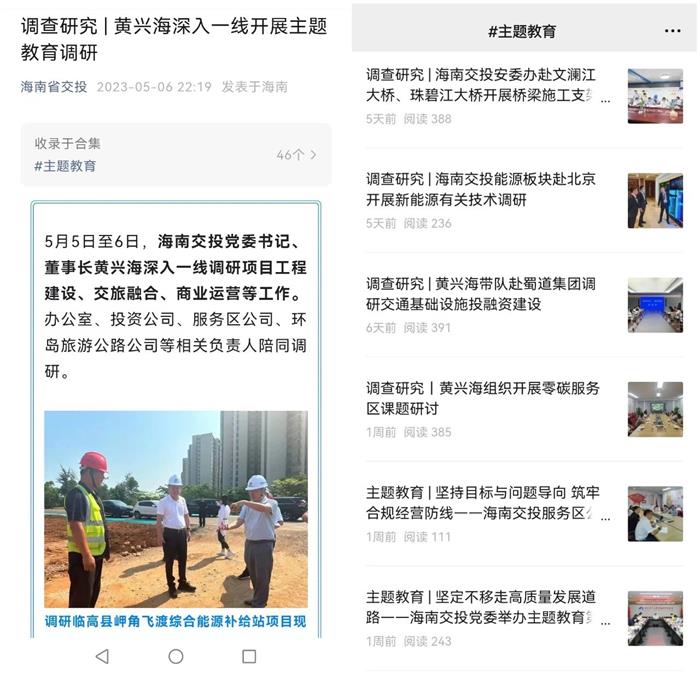This screenshot has width=700, height=678.
Task: Open the #主题教育 collection card
Action: [175, 155]
